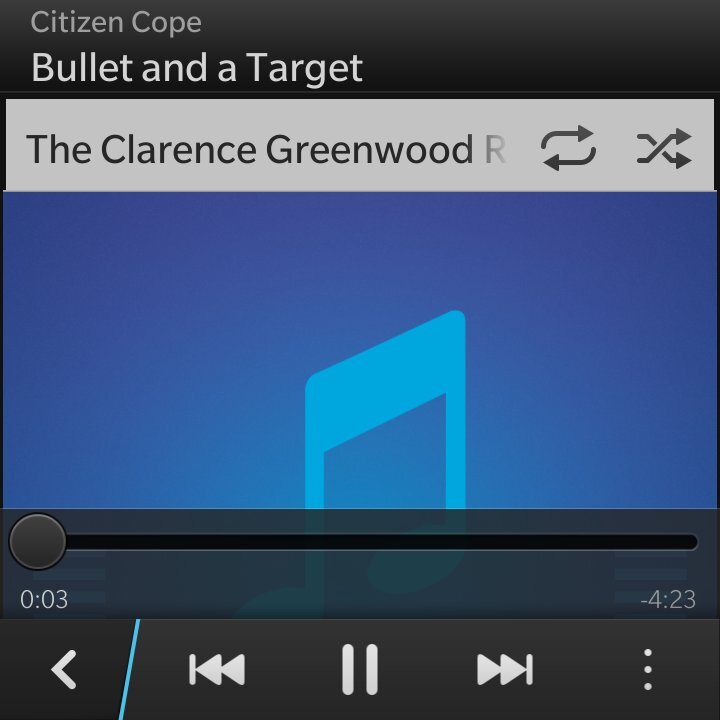The width and height of the screenshot is (720, 720).
Task: Pause Bullet and a Target
Action: coord(359,669)
